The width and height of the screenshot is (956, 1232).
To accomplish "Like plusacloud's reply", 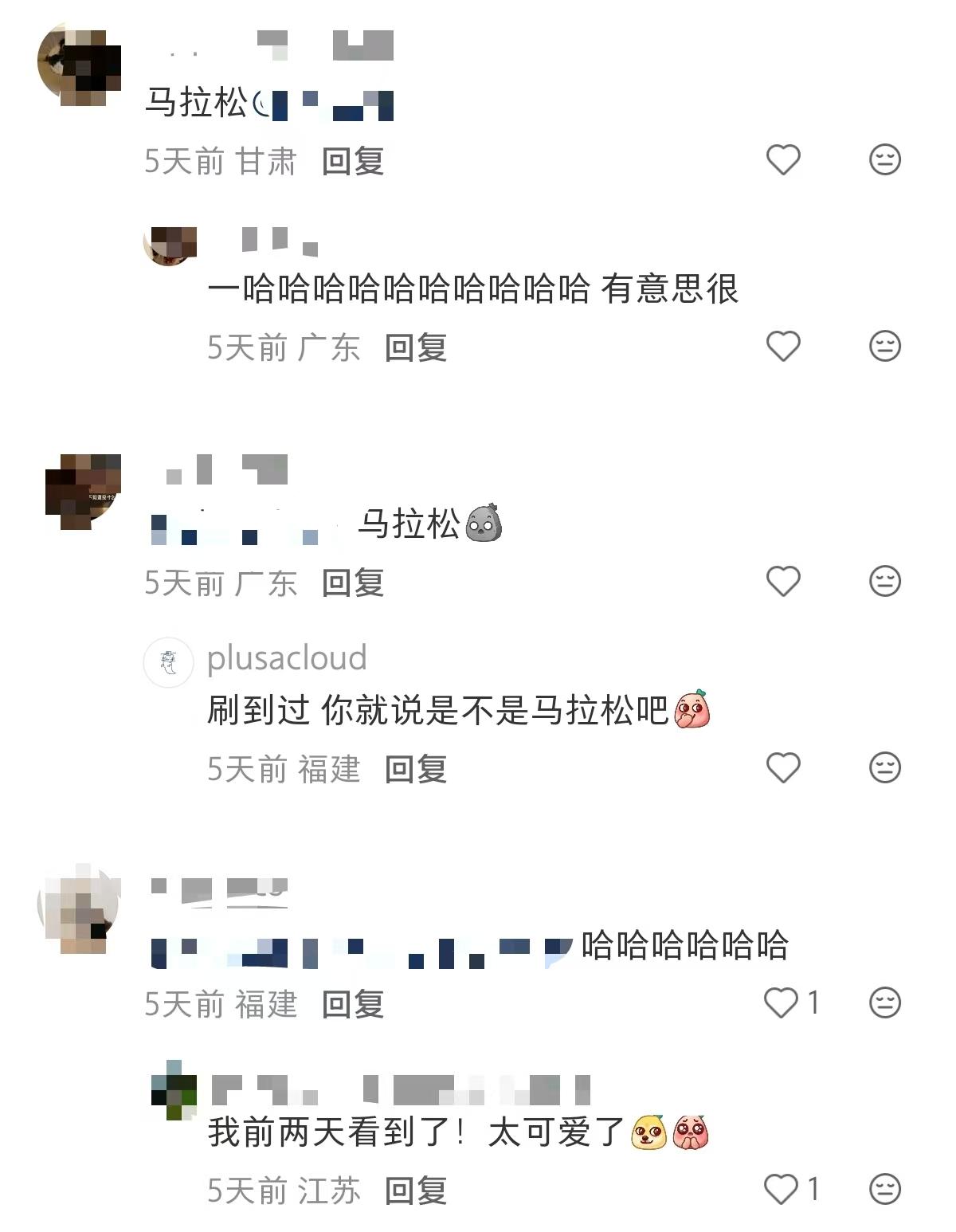I will point(782,768).
